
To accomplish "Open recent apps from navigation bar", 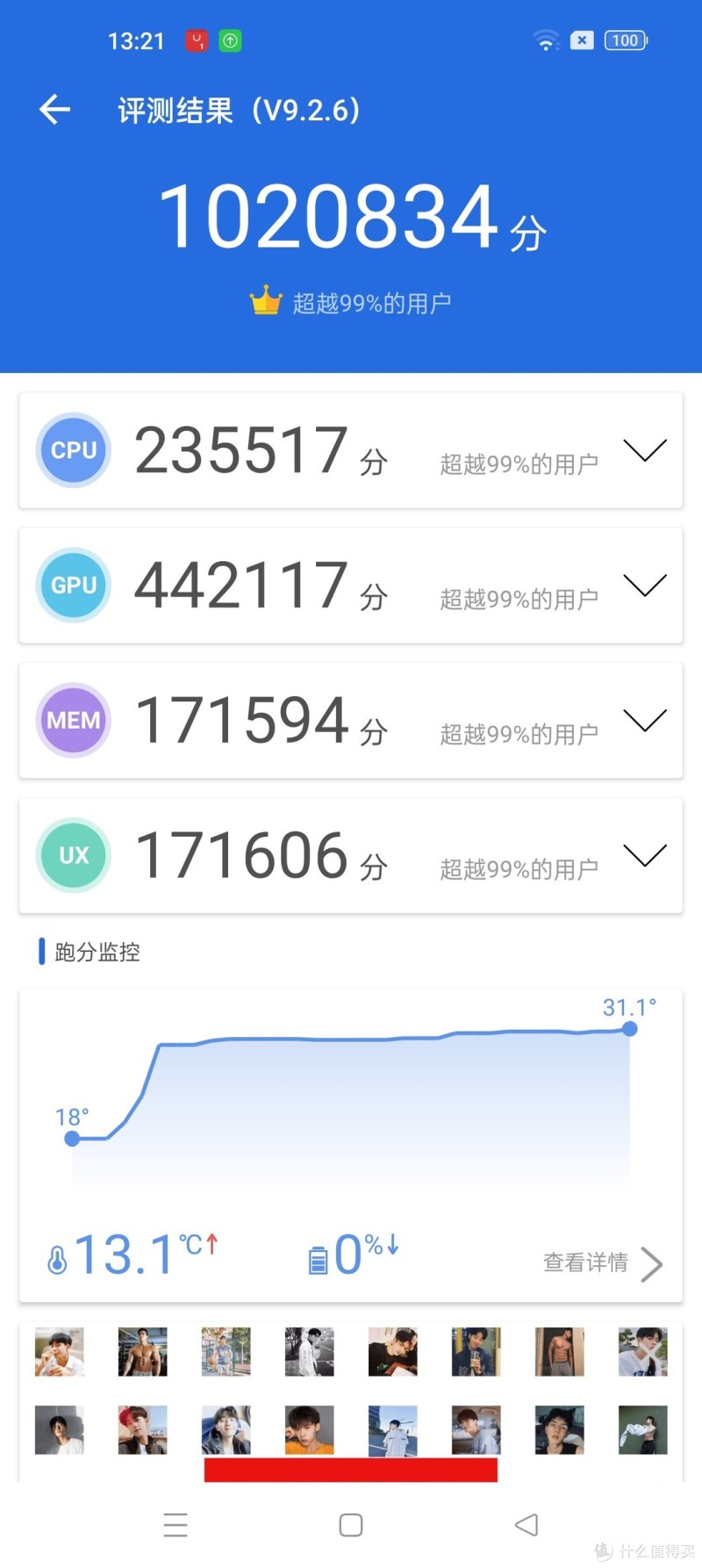I will [x=175, y=1525].
